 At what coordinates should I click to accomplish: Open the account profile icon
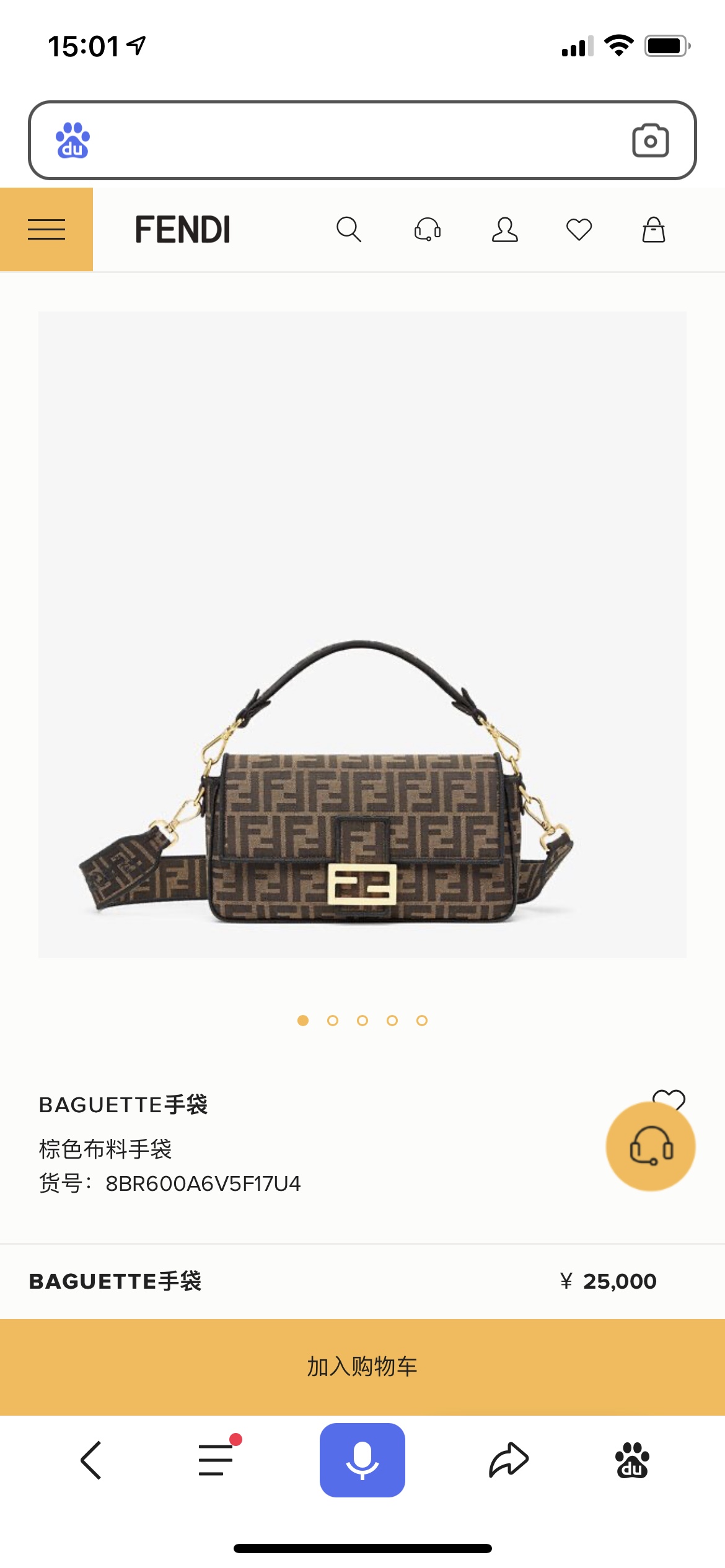click(x=504, y=230)
